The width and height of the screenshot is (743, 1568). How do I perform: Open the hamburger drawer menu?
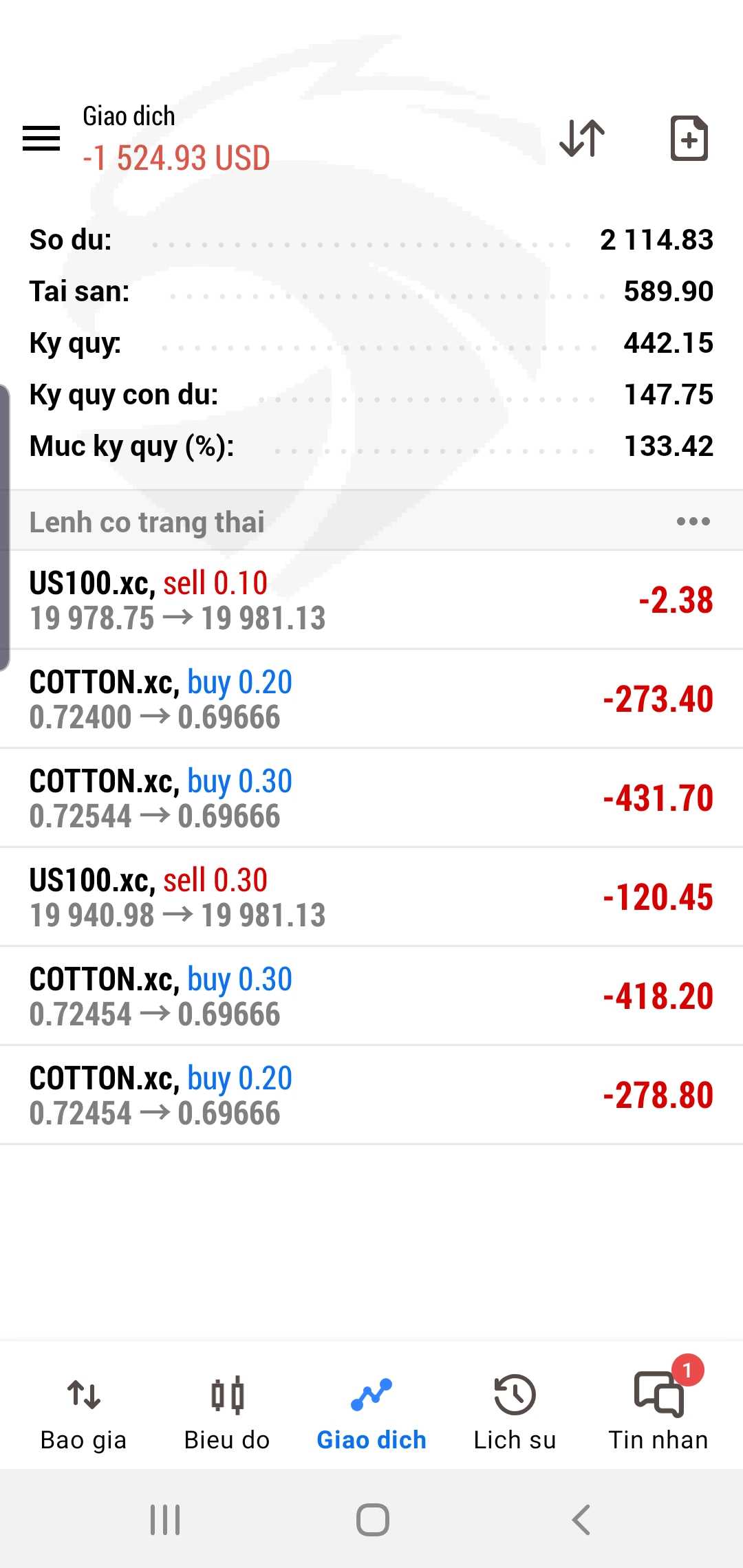41,138
